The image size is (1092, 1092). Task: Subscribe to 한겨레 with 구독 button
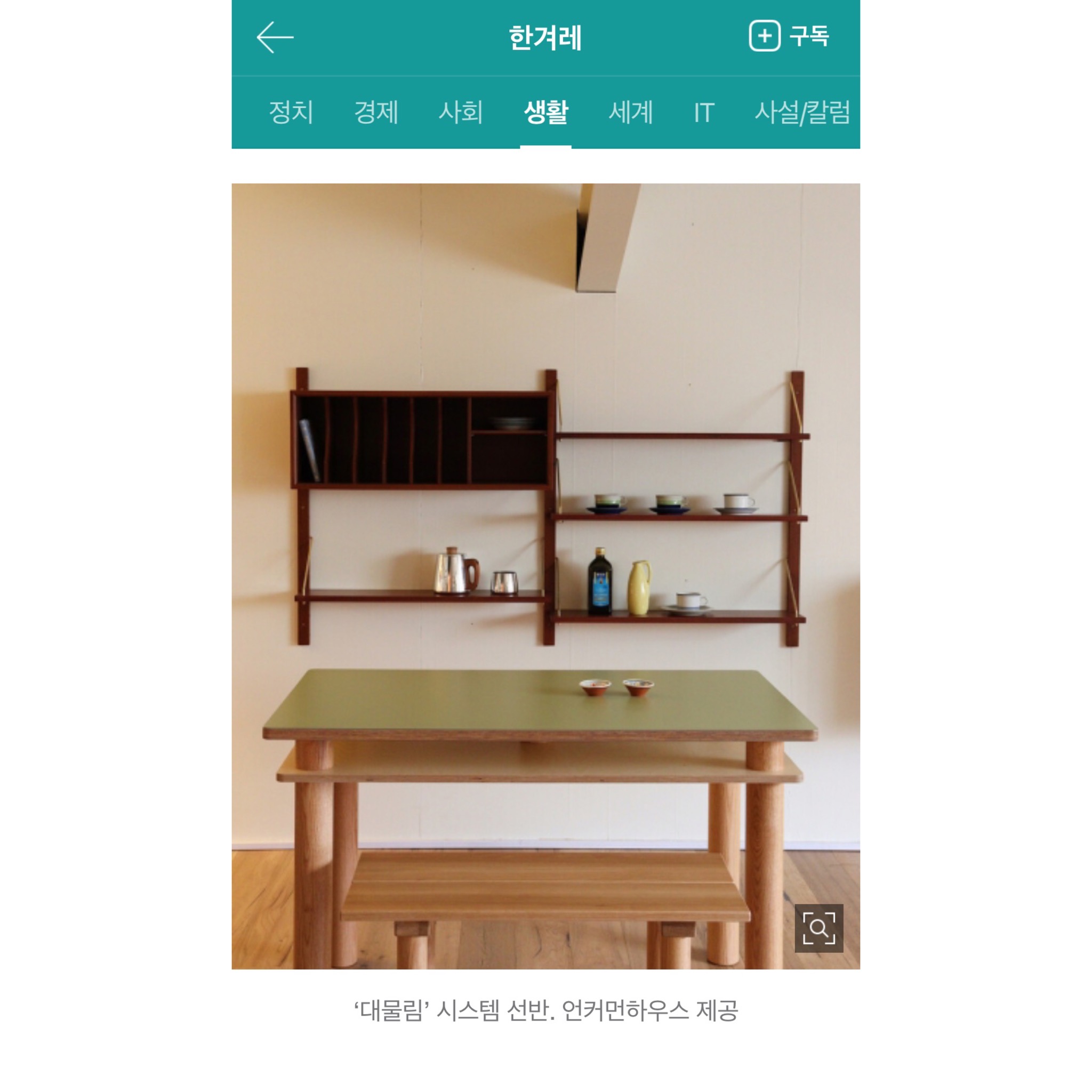(789, 36)
